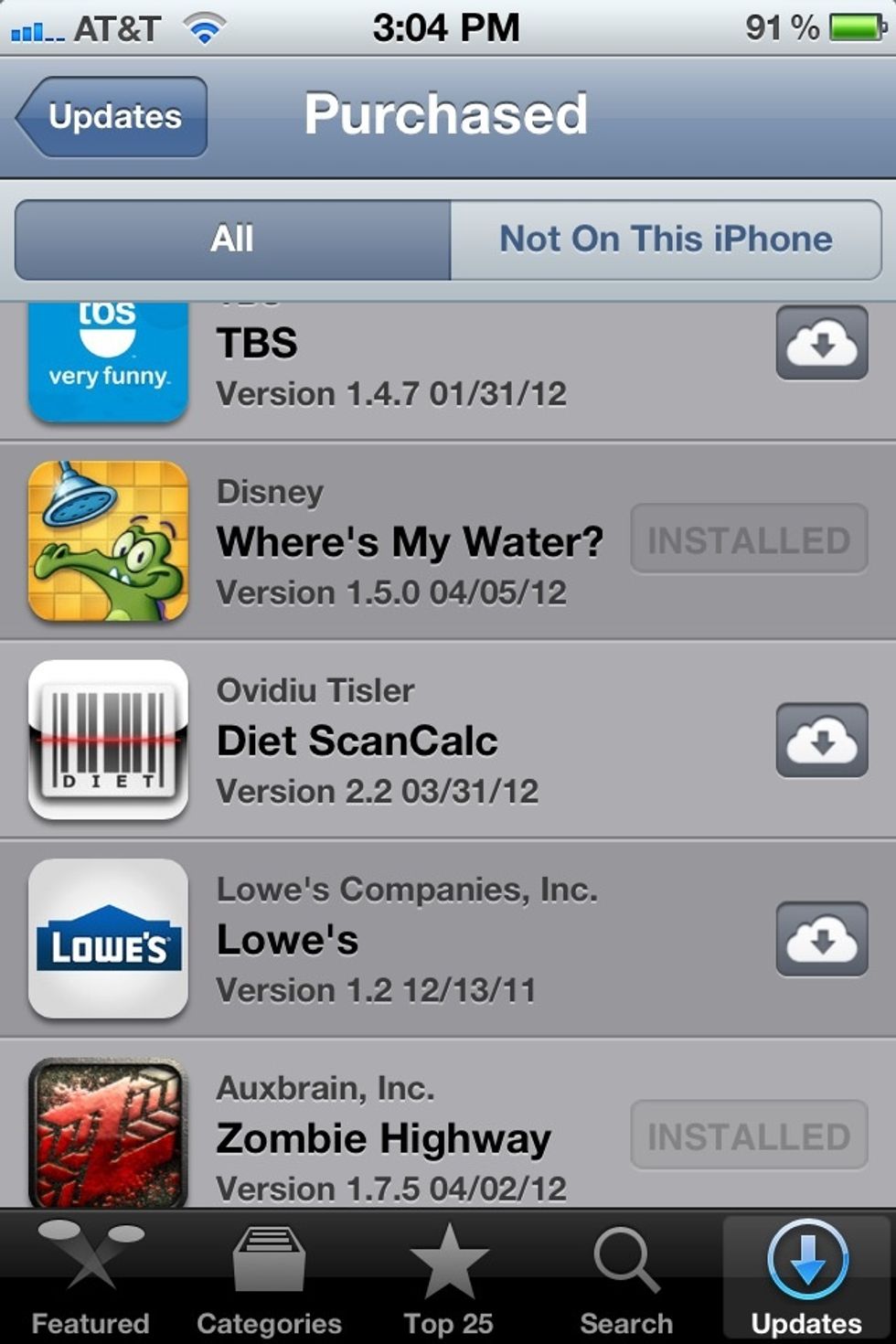Switch to Not On This iPhone
The image size is (896, 1344).
[666, 240]
